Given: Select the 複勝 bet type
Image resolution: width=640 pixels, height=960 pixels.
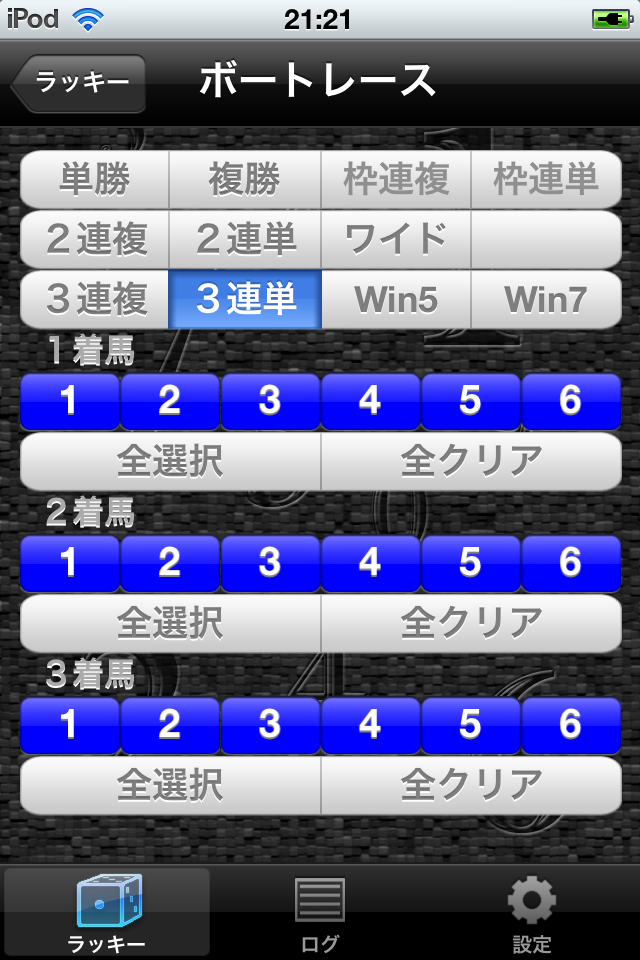Looking at the screenshot, I should pos(245,180).
